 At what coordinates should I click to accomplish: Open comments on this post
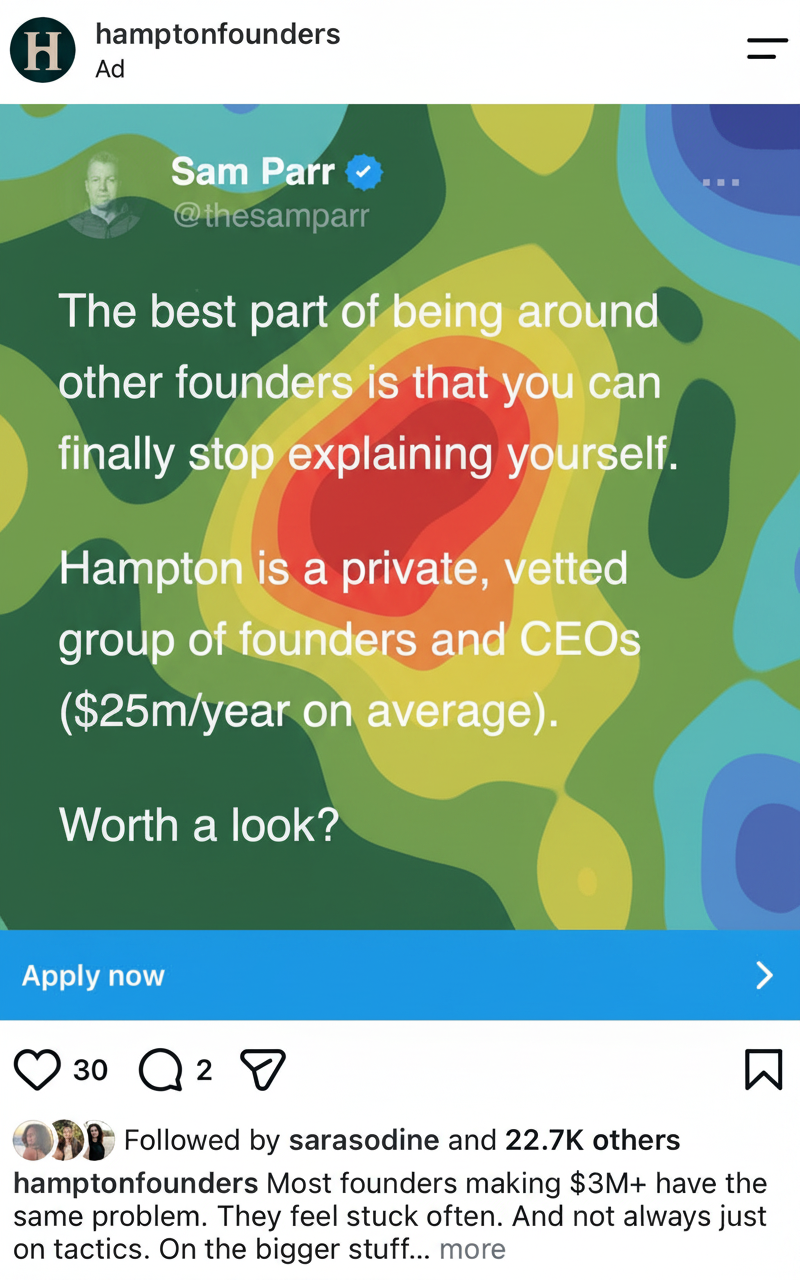pyautogui.click(x=160, y=1071)
